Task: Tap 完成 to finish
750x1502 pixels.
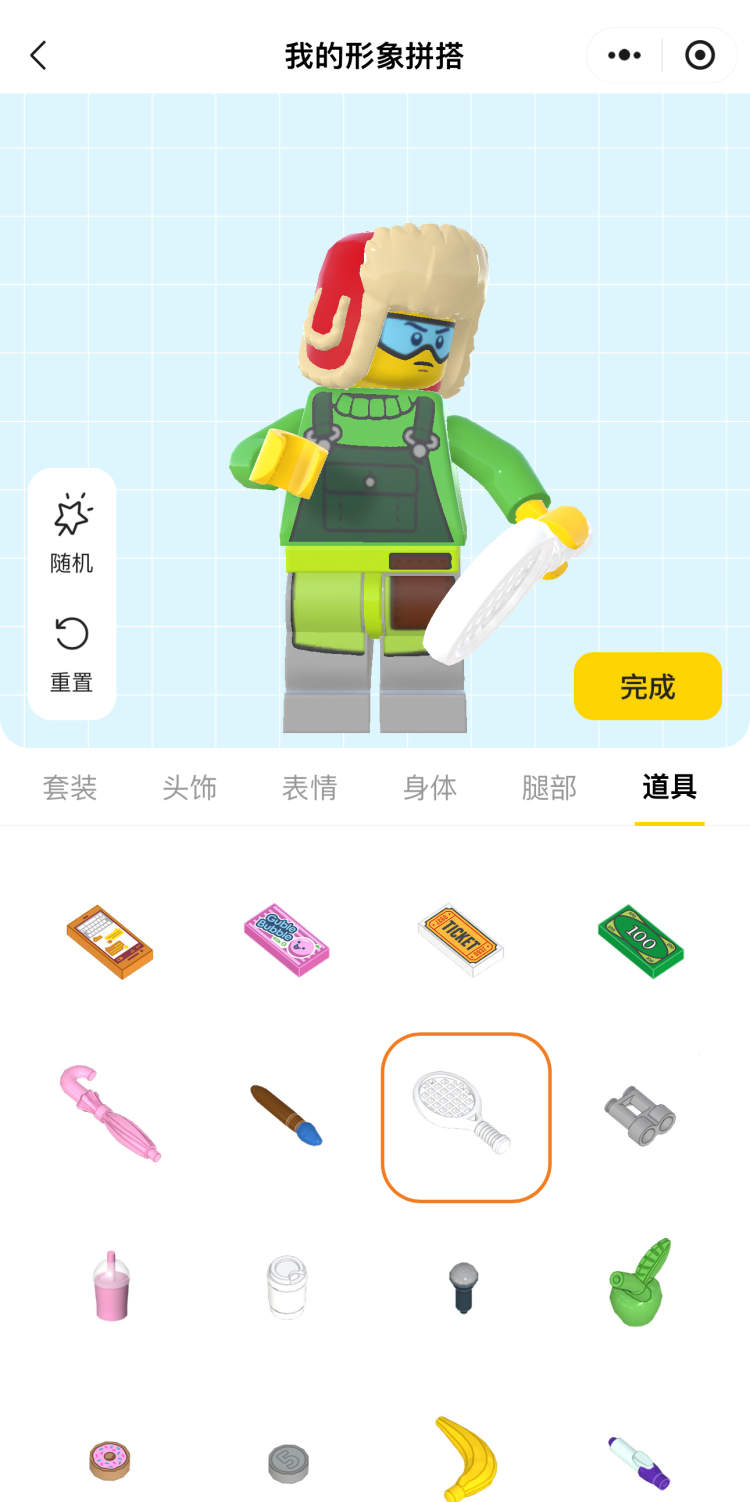Action: 647,687
